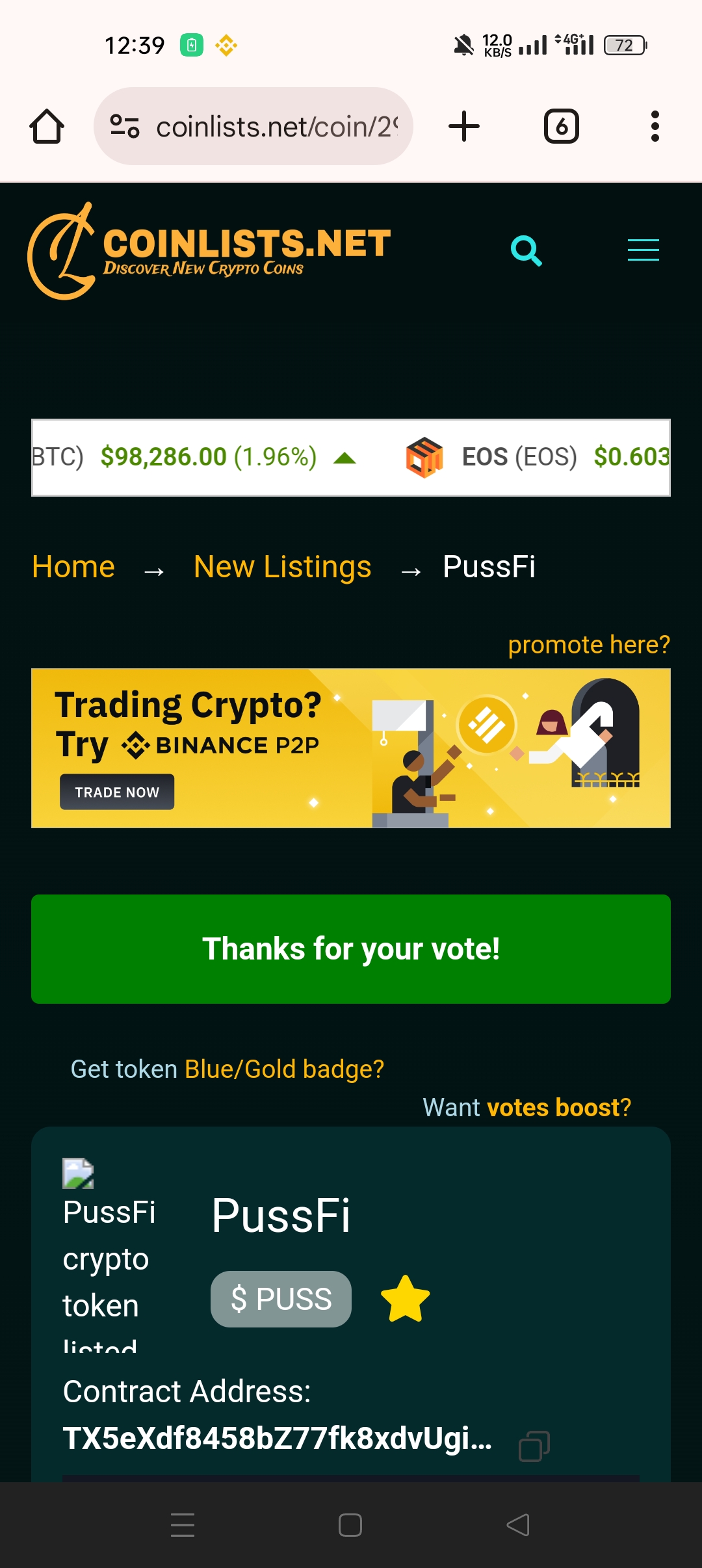Open the site search icon
The image size is (702, 1568).
(526, 250)
